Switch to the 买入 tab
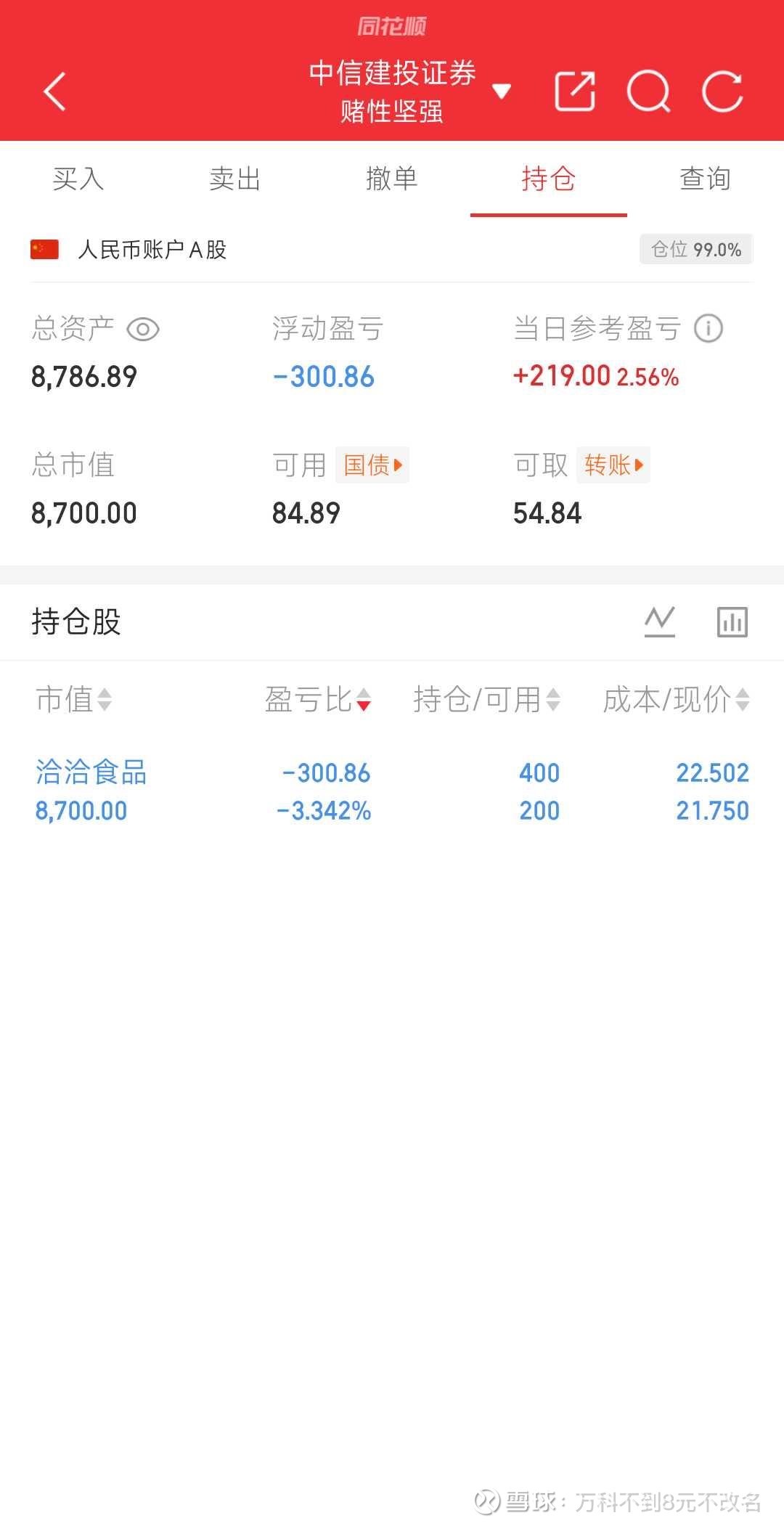 [78, 179]
